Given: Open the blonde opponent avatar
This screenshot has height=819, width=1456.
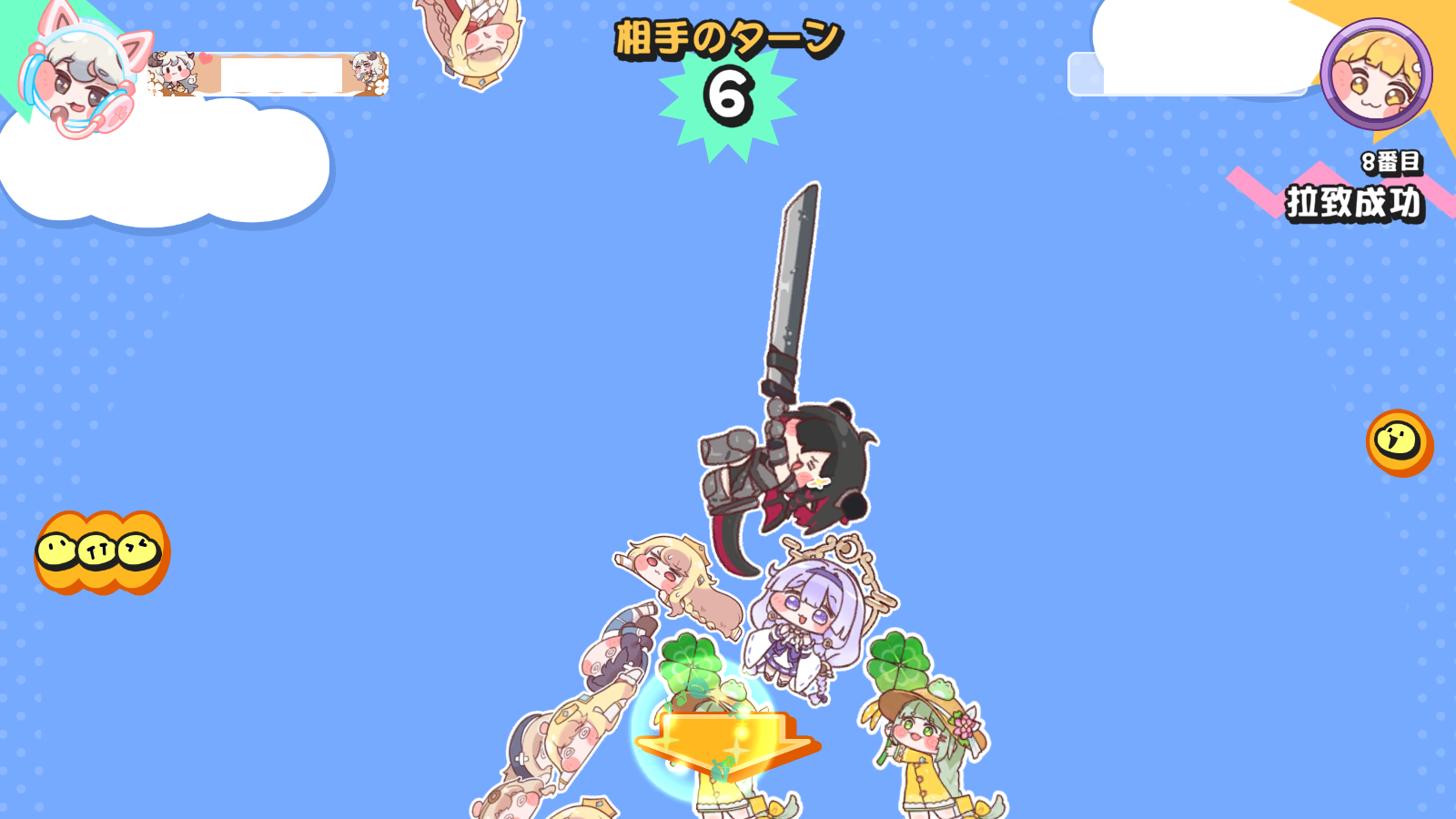Looking at the screenshot, I should click(1375, 75).
